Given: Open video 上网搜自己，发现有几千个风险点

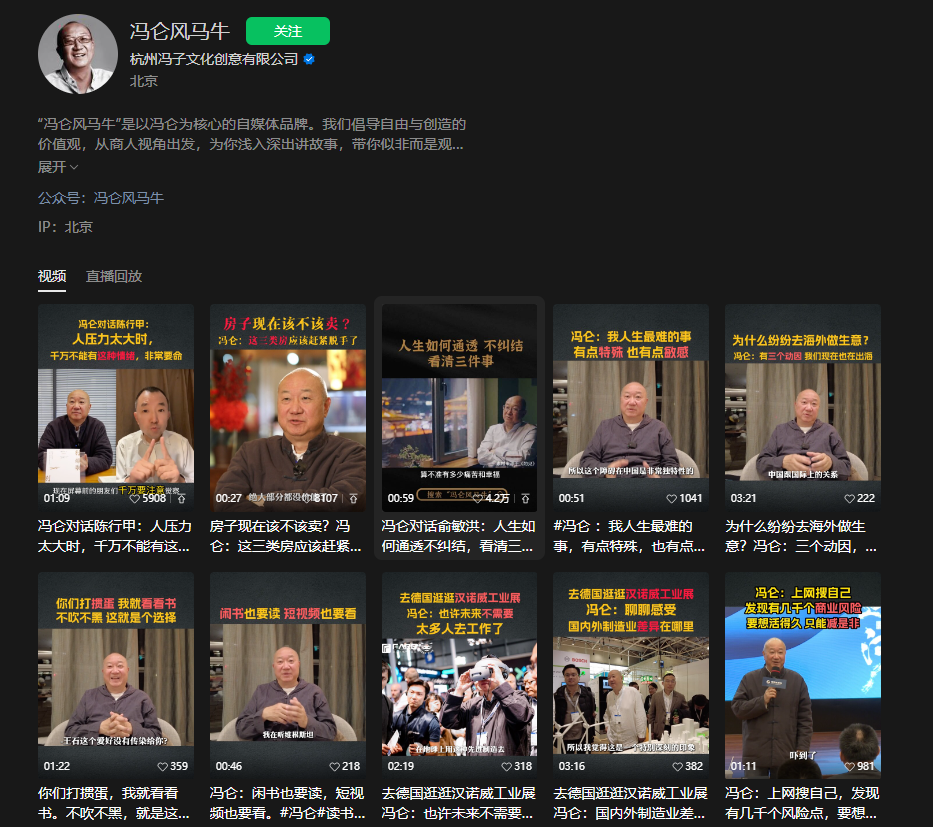Looking at the screenshot, I should click(x=803, y=675).
